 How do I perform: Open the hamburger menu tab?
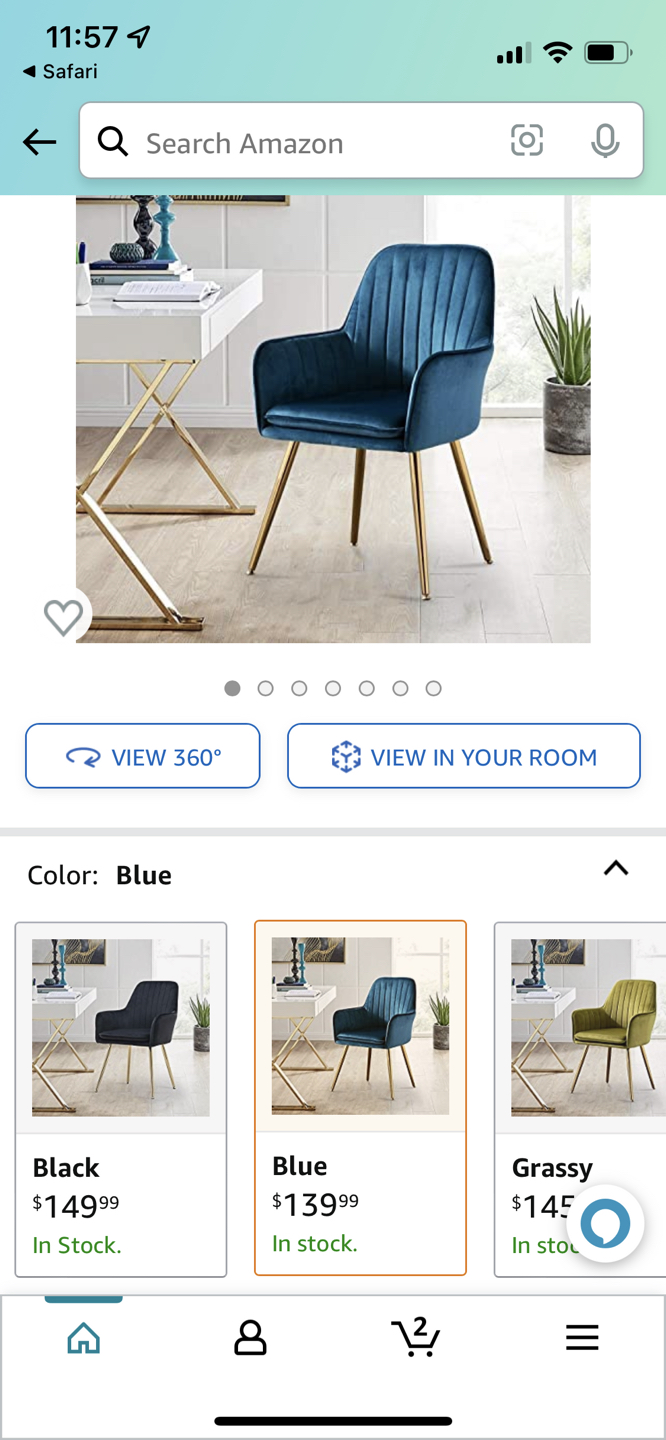point(582,1337)
